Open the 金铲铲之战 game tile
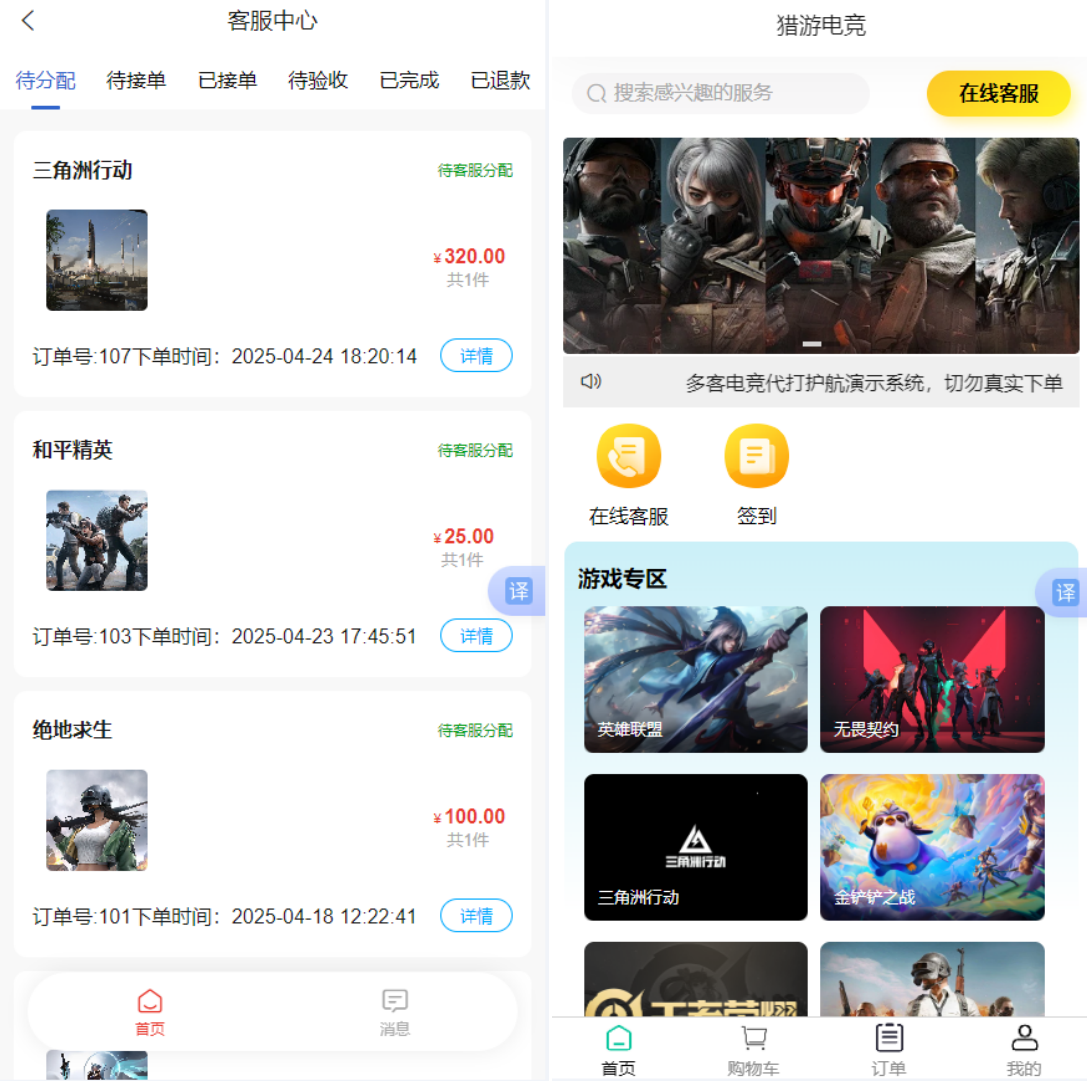 [932, 847]
